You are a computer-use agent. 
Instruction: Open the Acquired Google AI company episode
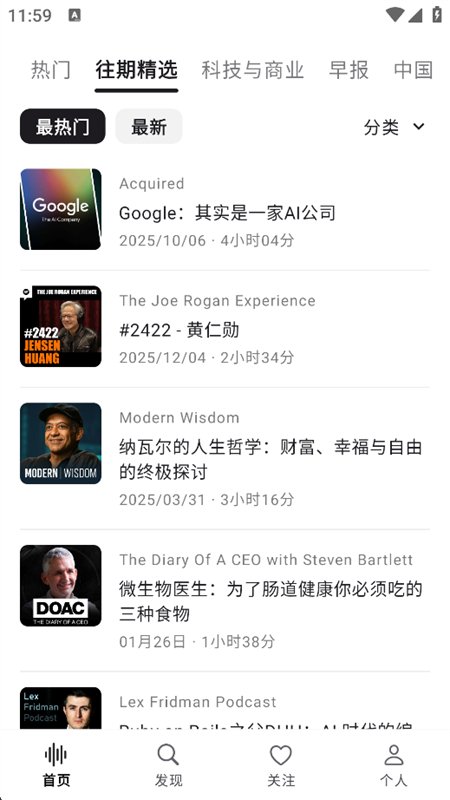225,211
